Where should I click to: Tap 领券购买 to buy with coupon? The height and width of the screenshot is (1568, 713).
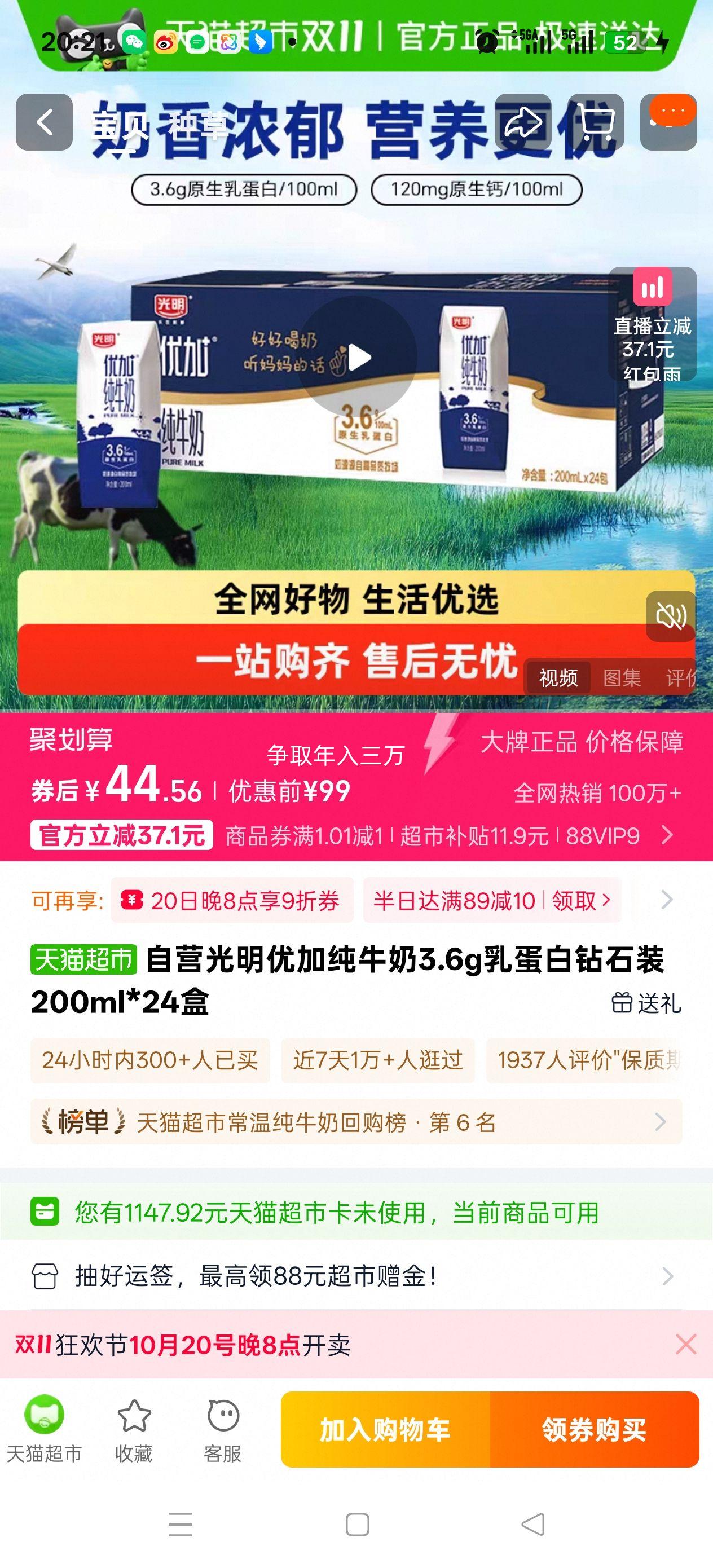point(595,1429)
